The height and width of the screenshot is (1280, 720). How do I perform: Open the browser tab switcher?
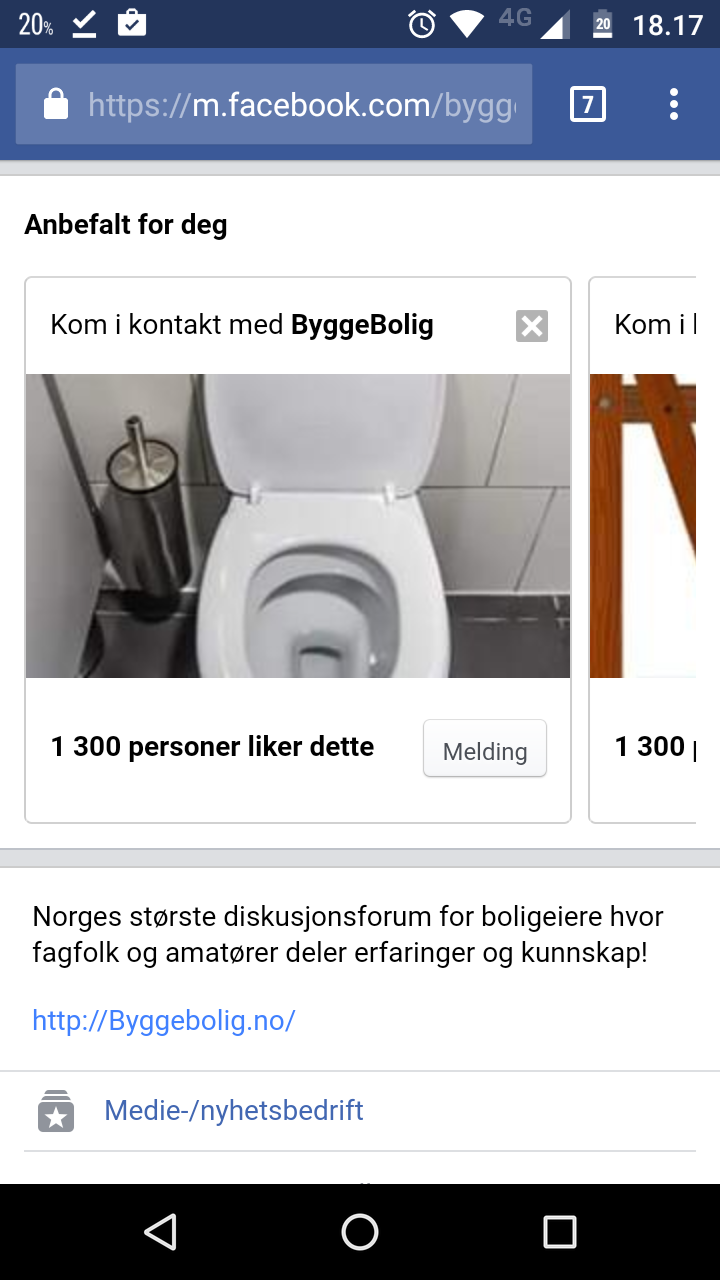[588, 104]
